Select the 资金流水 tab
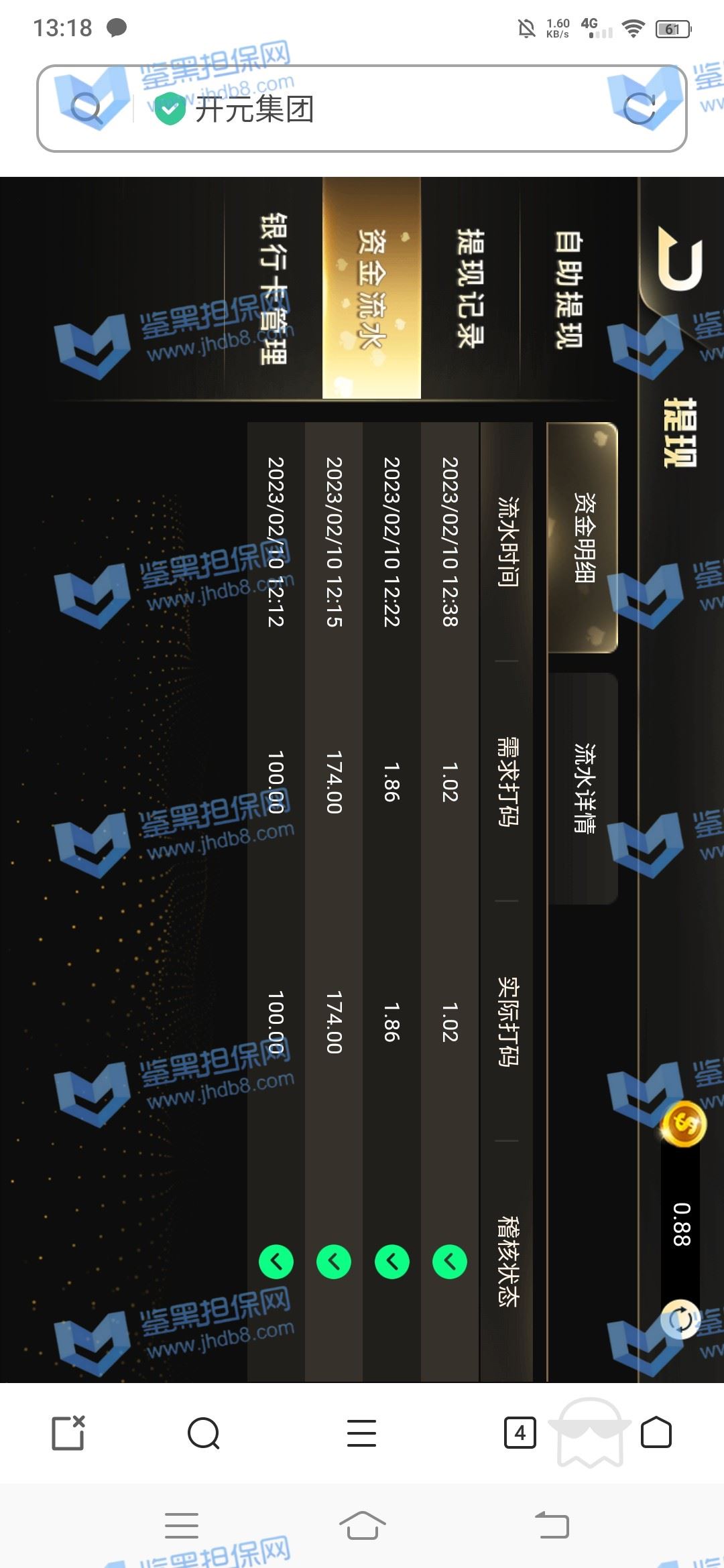Viewport: 724px width, 1568px height. pyautogui.click(x=371, y=289)
